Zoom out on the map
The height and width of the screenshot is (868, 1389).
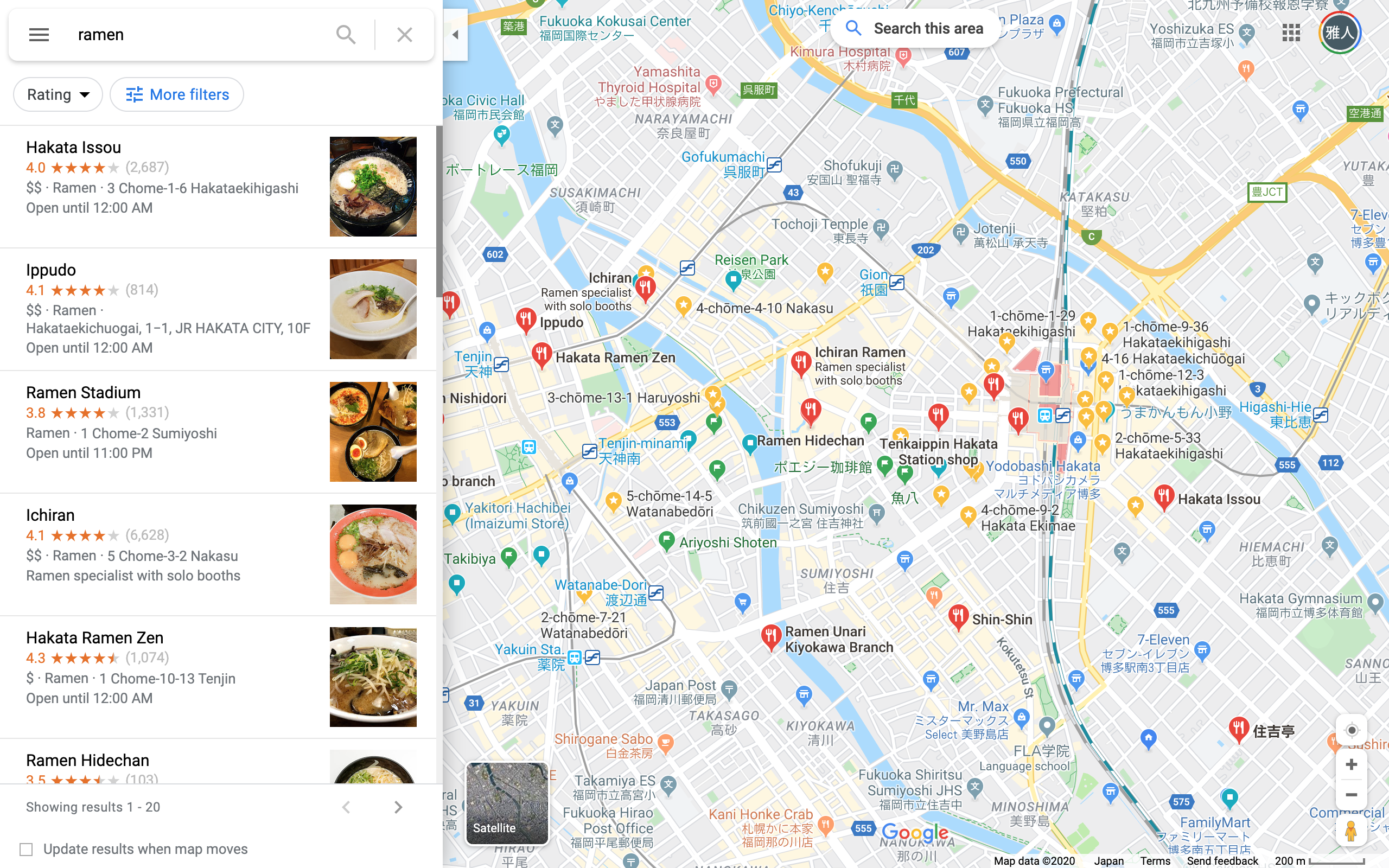(x=1351, y=795)
